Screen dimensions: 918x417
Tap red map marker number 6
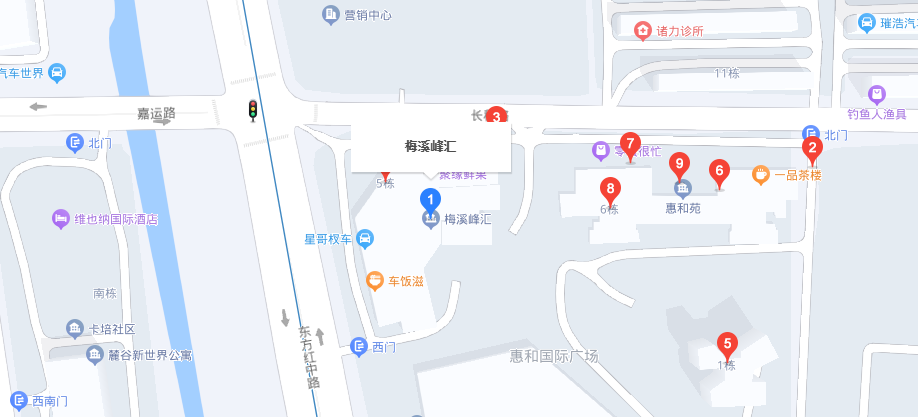pyautogui.click(x=718, y=171)
